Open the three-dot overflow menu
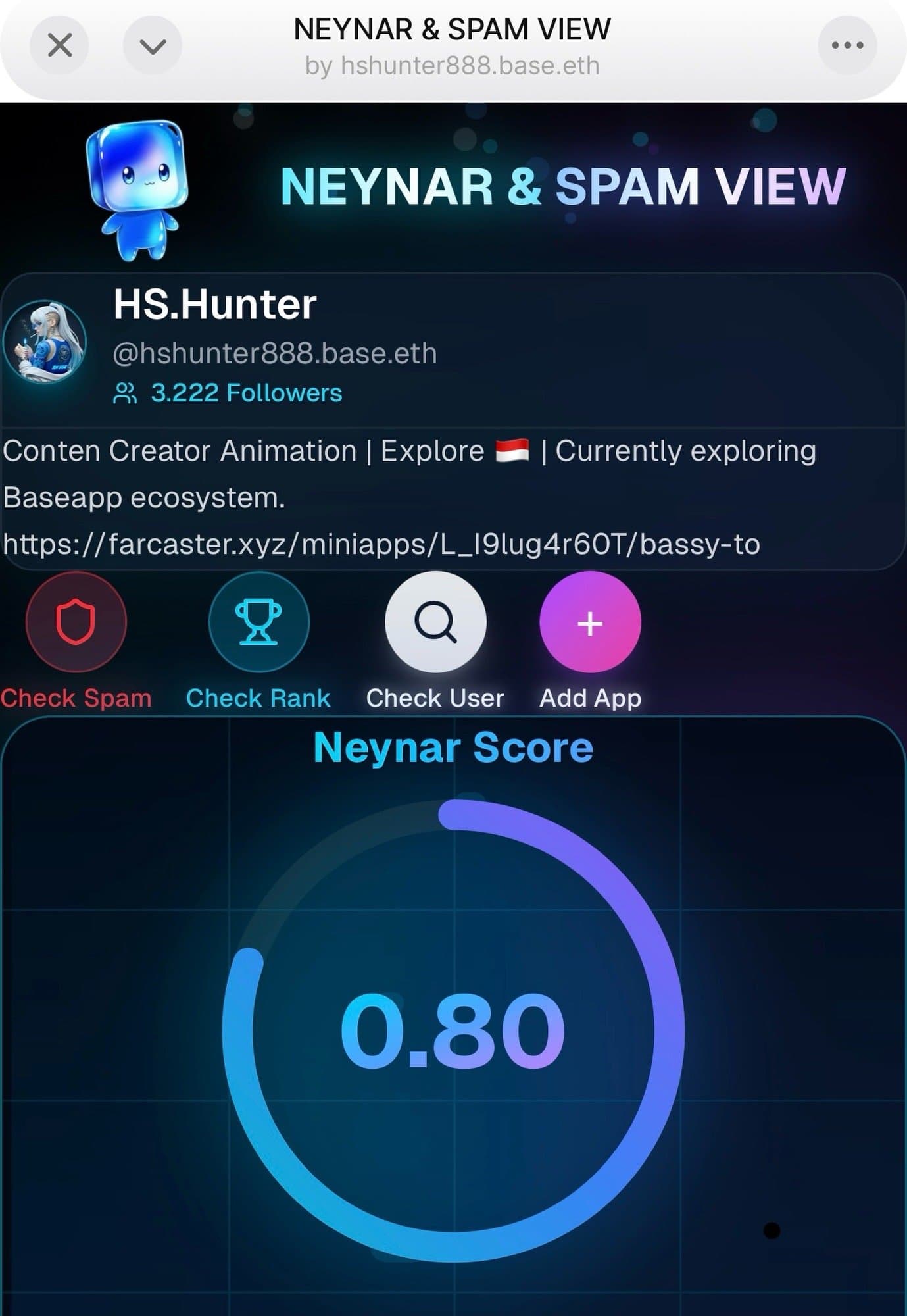 pos(847,45)
